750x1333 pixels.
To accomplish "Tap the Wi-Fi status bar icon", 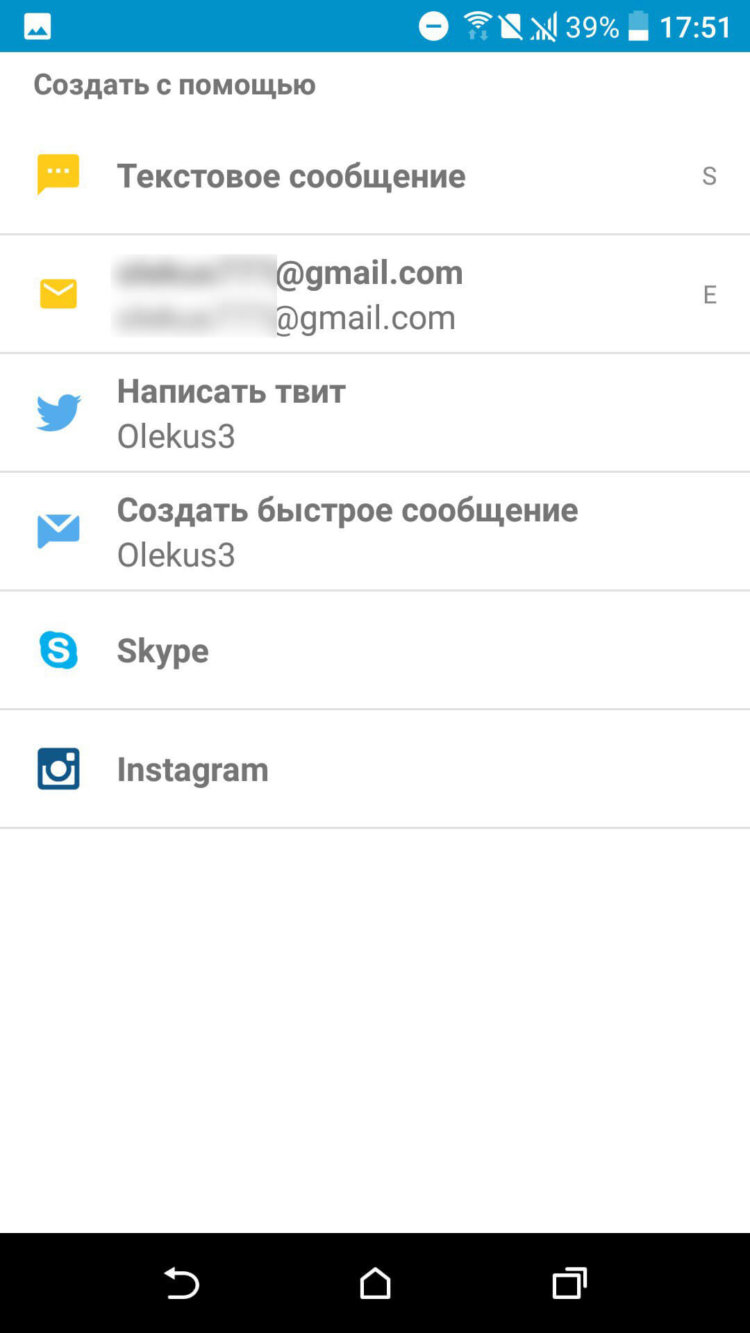I will click(478, 25).
